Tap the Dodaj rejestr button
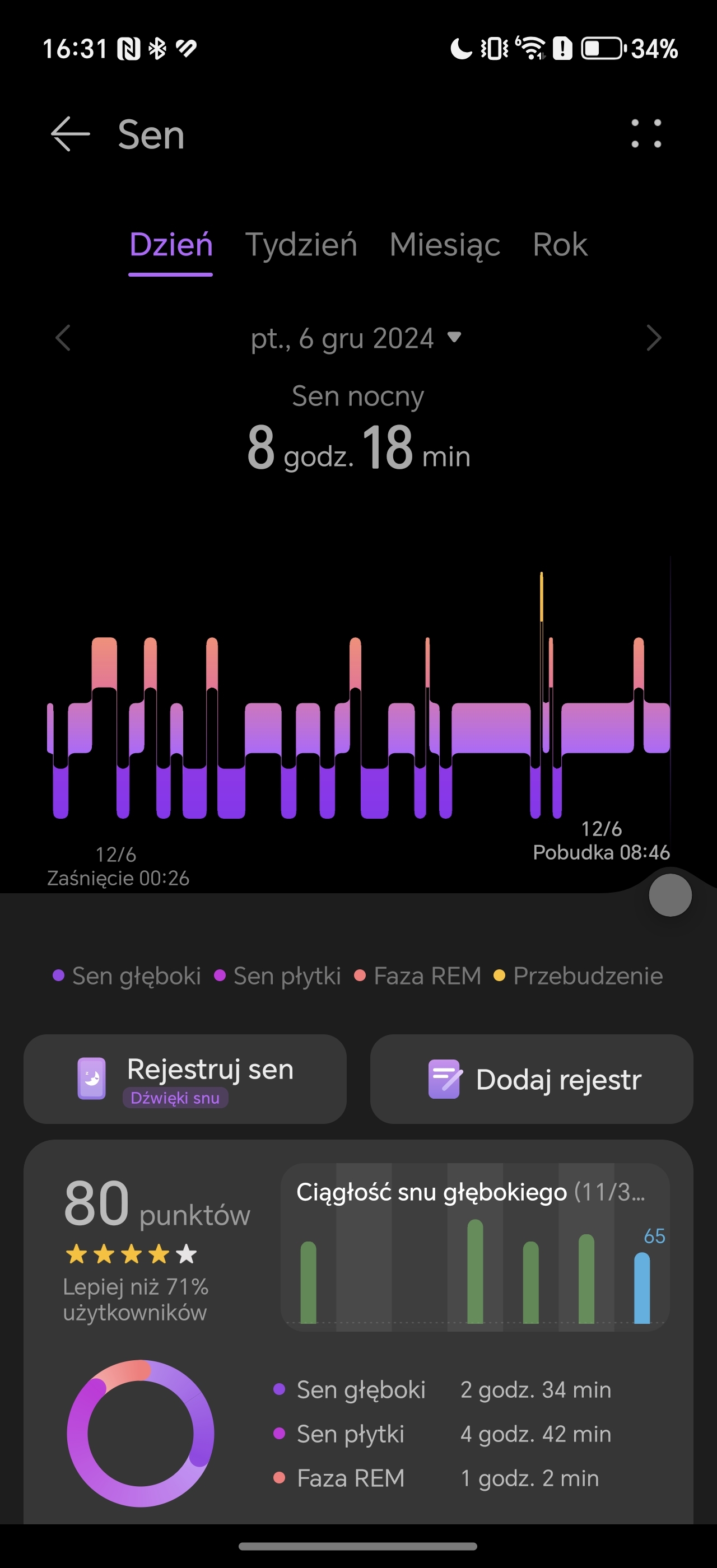717x1568 pixels. [x=532, y=1079]
